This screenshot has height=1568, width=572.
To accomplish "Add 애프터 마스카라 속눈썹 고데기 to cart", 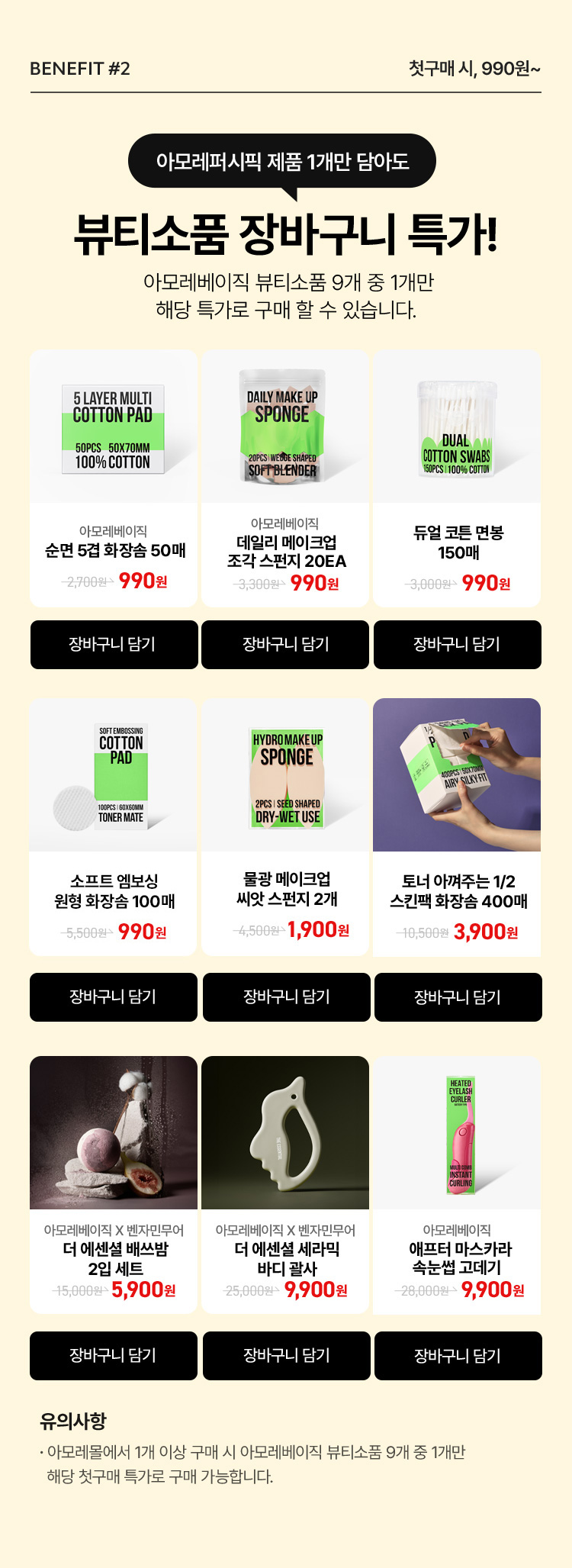I will click(x=458, y=1355).
